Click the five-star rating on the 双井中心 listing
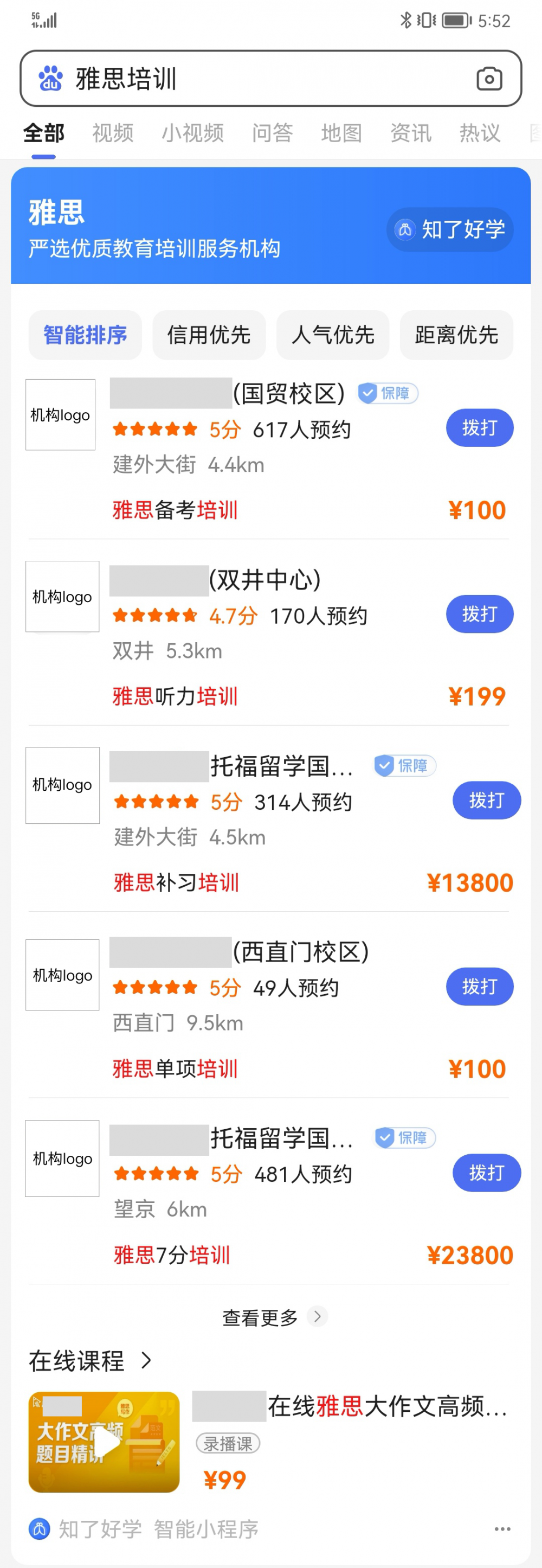This screenshot has width=542, height=1568. click(x=154, y=615)
